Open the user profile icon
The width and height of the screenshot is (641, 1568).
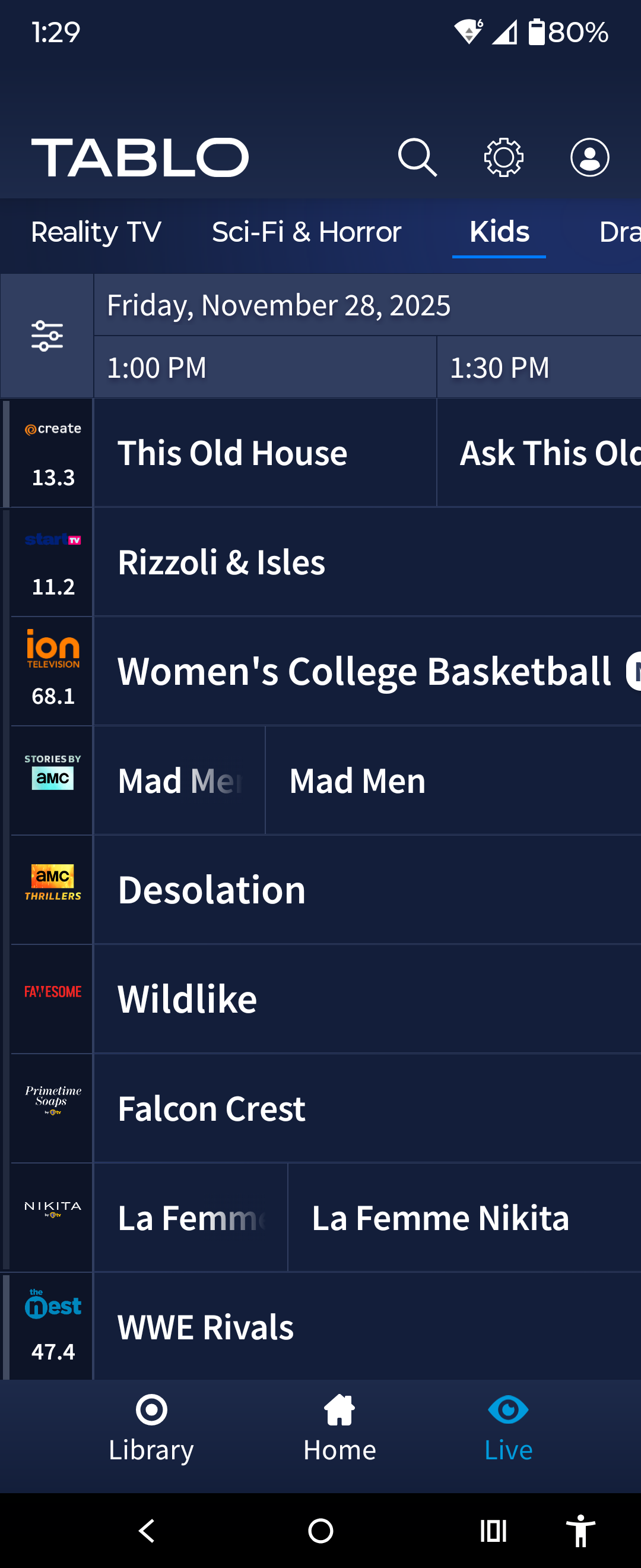pyautogui.click(x=589, y=157)
